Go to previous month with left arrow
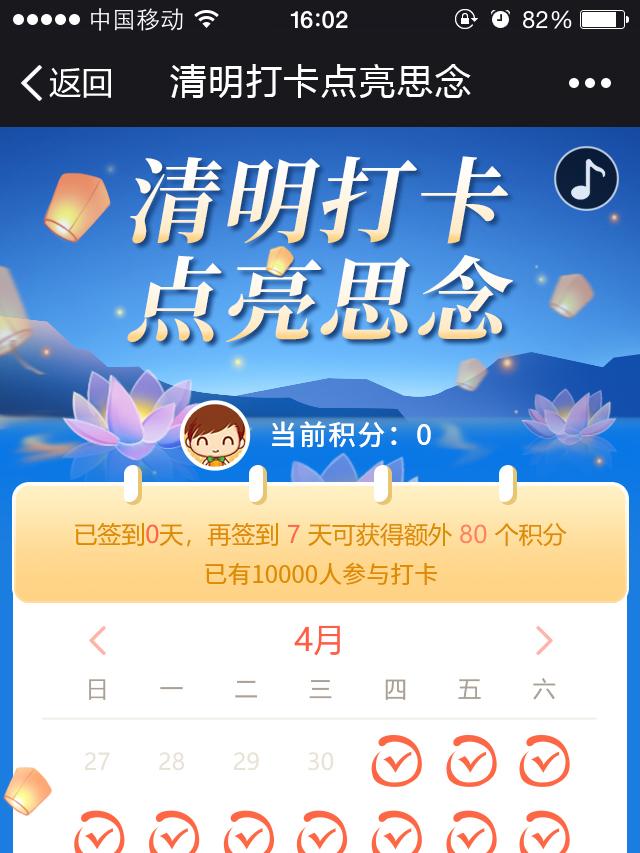 pyautogui.click(x=97, y=640)
